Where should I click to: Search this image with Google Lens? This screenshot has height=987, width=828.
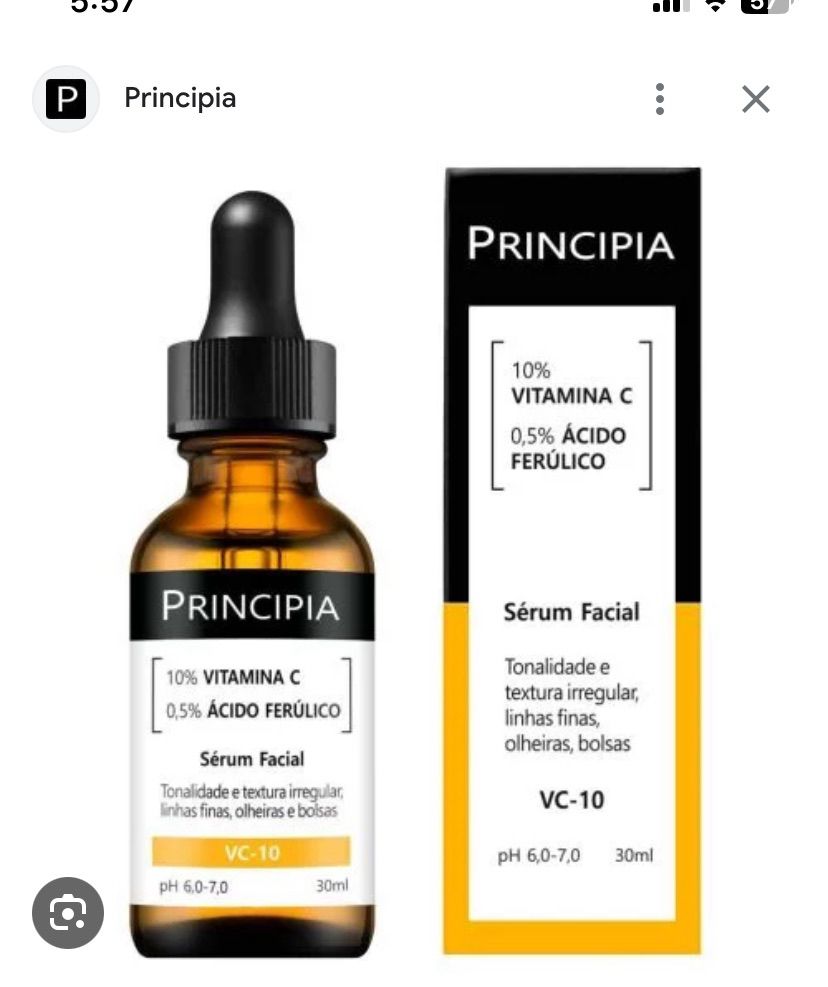coord(68,912)
